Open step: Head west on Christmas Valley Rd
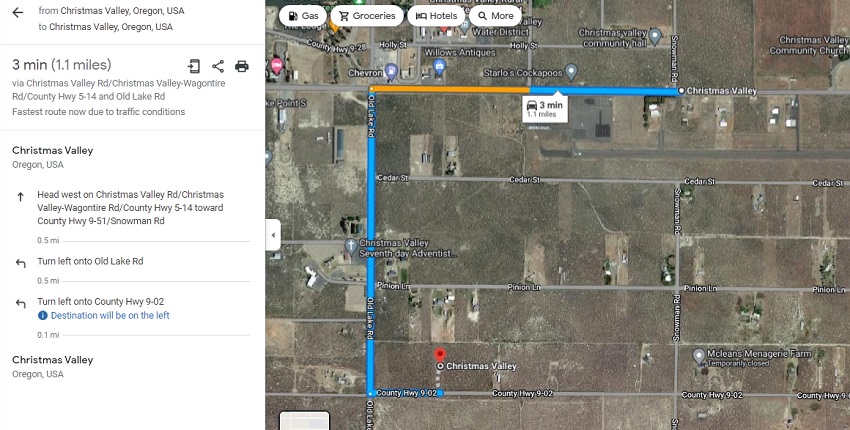Image resolution: width=850 pixels, height=430 pixels. (x=130, y=207)
